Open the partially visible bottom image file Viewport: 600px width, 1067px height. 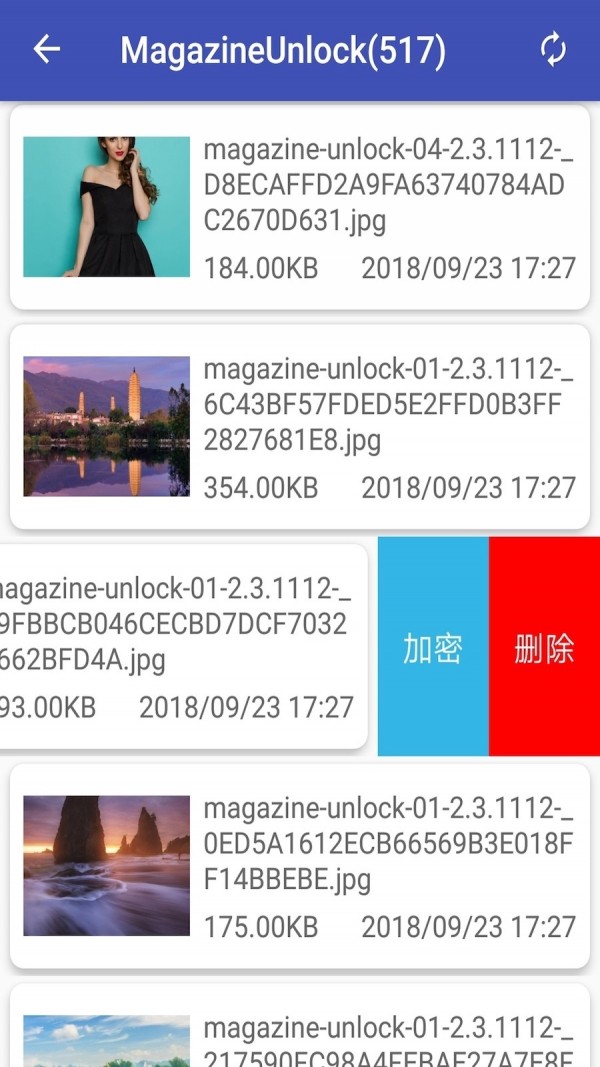pyautogui.click(x=299, y=1025)
